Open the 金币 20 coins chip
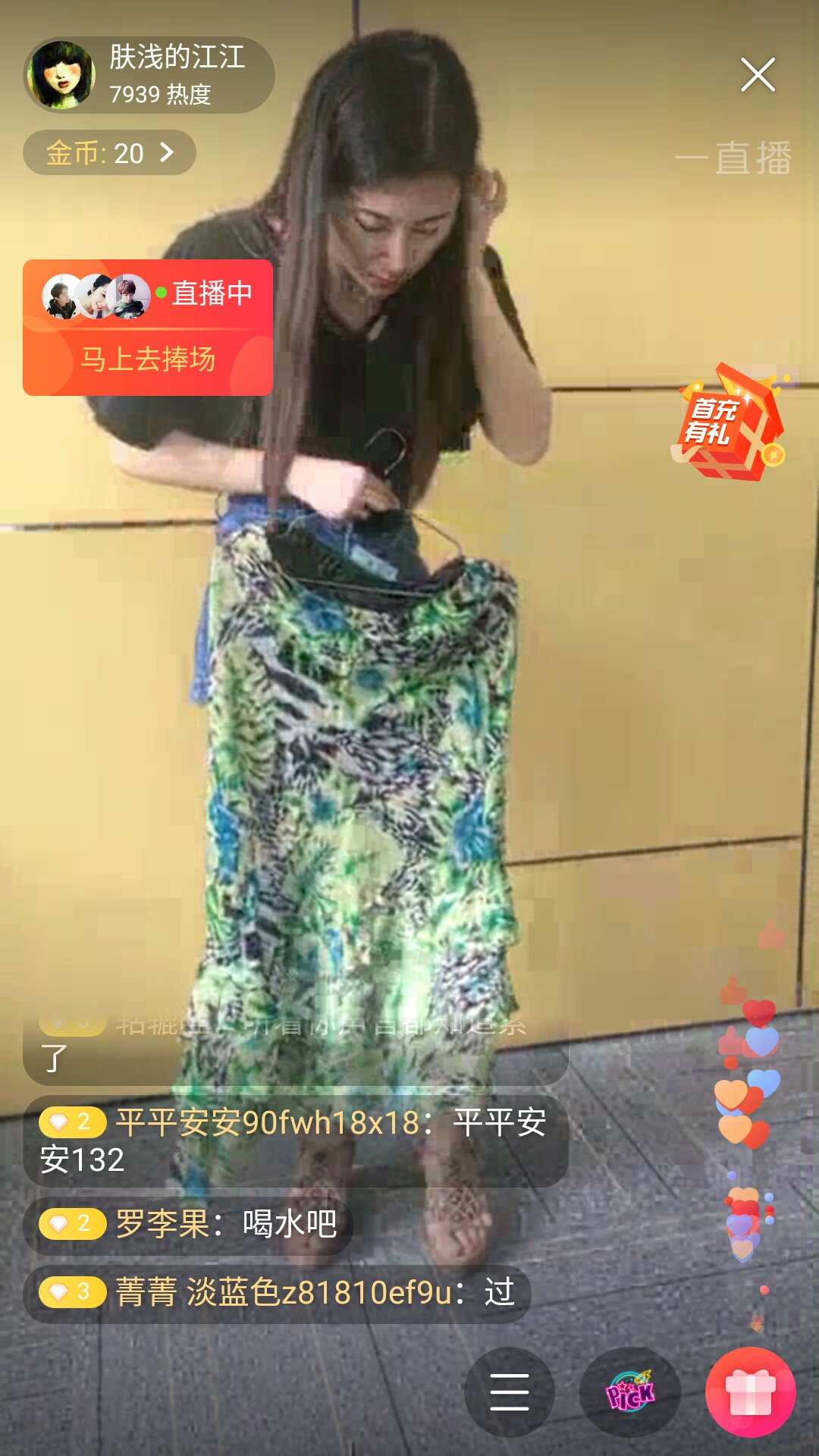The height and width of the screenshot is (1456, 819). pyautogui.click(x=109, y=152)
